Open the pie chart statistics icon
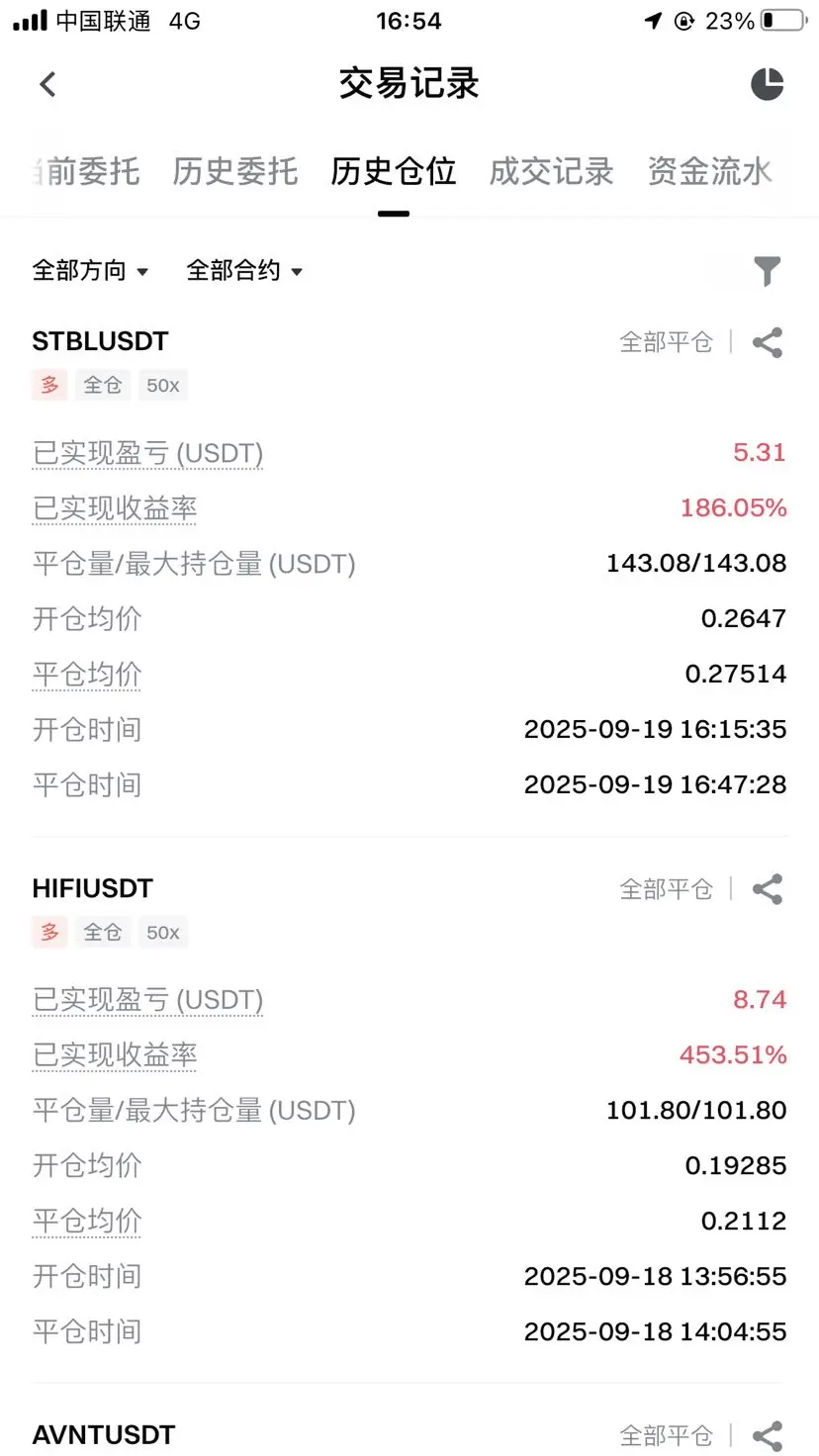Viewport: 819px width, 1456px height. pyautogui.click(x=767, y=84)
